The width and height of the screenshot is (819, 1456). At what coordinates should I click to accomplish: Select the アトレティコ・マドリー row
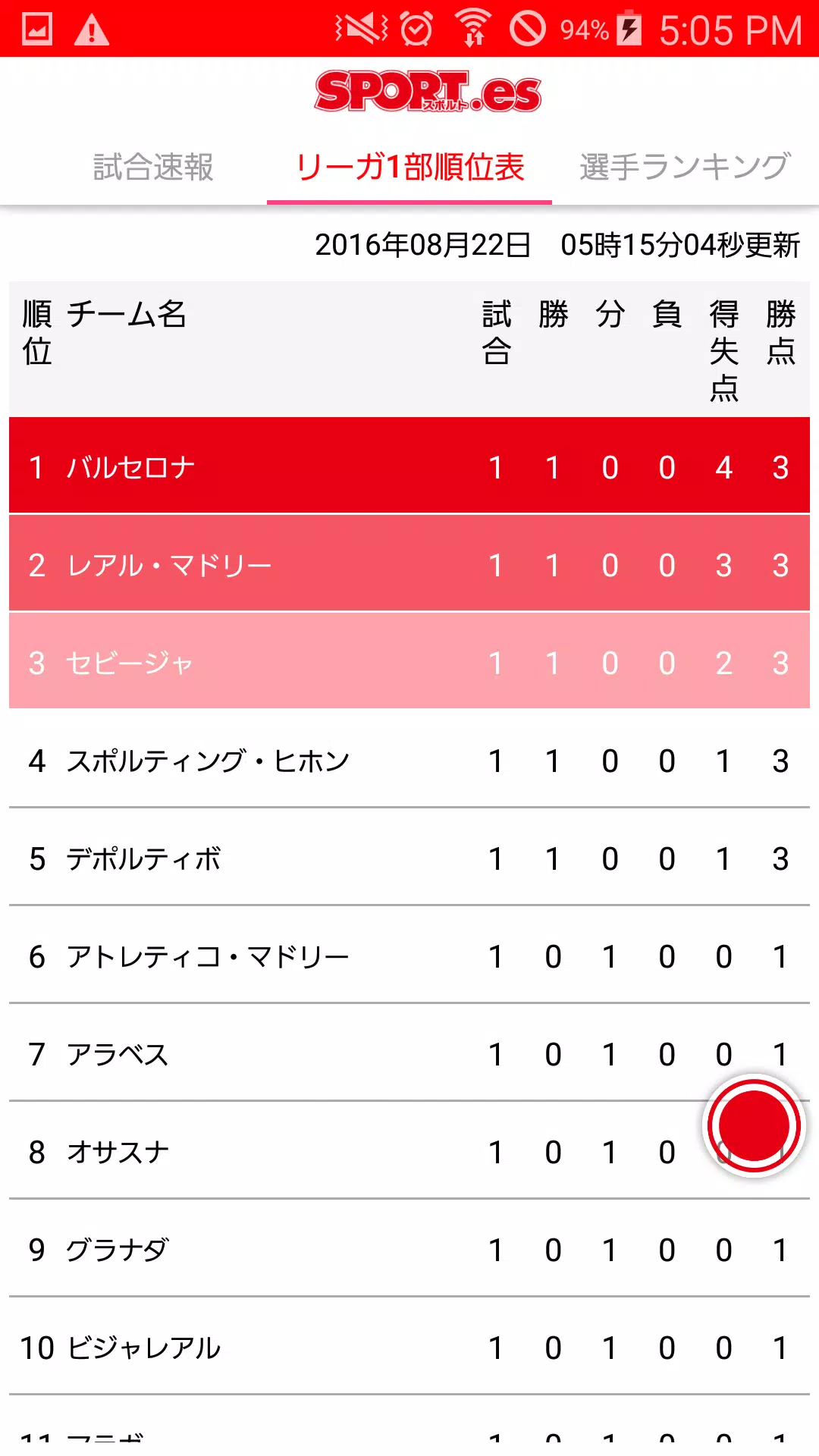click(x=409, y=956)
